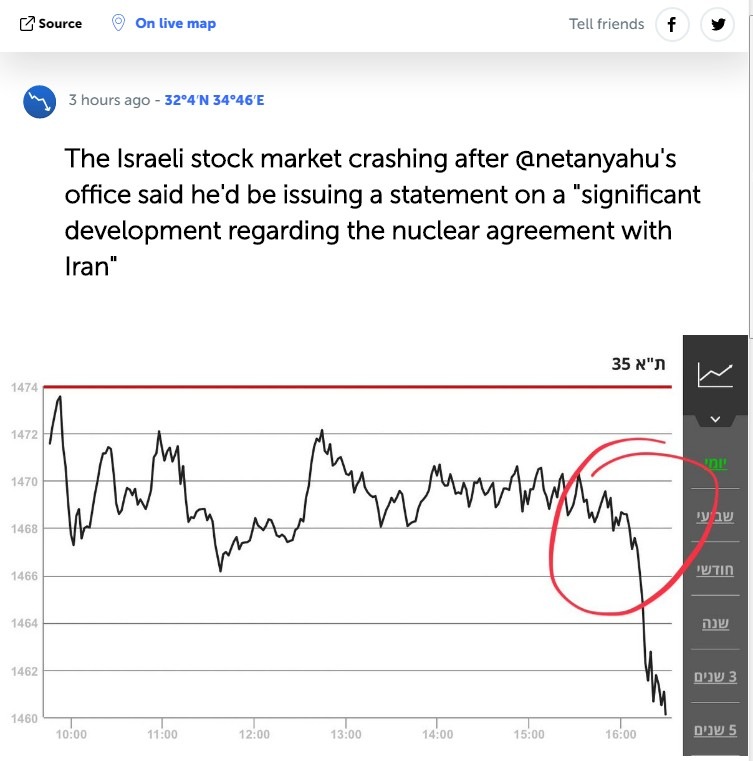
Task: Open the poster's profile avatar
Action: (40, 101)
